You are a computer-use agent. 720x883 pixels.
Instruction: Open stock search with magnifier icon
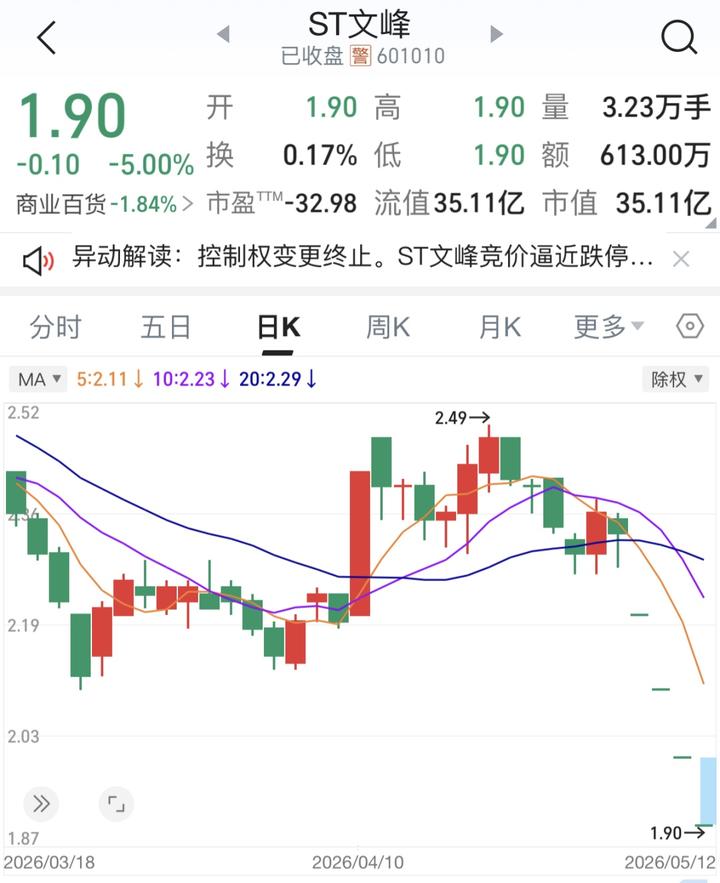pos(679,37)
